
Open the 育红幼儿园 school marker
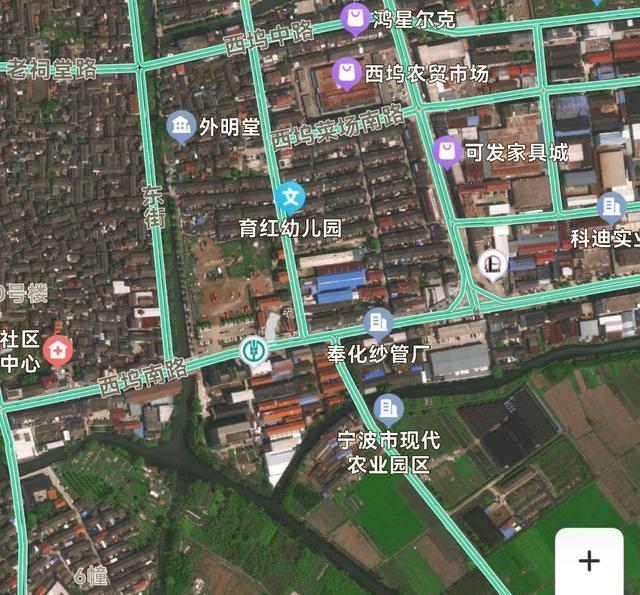[x=290, y=197]
